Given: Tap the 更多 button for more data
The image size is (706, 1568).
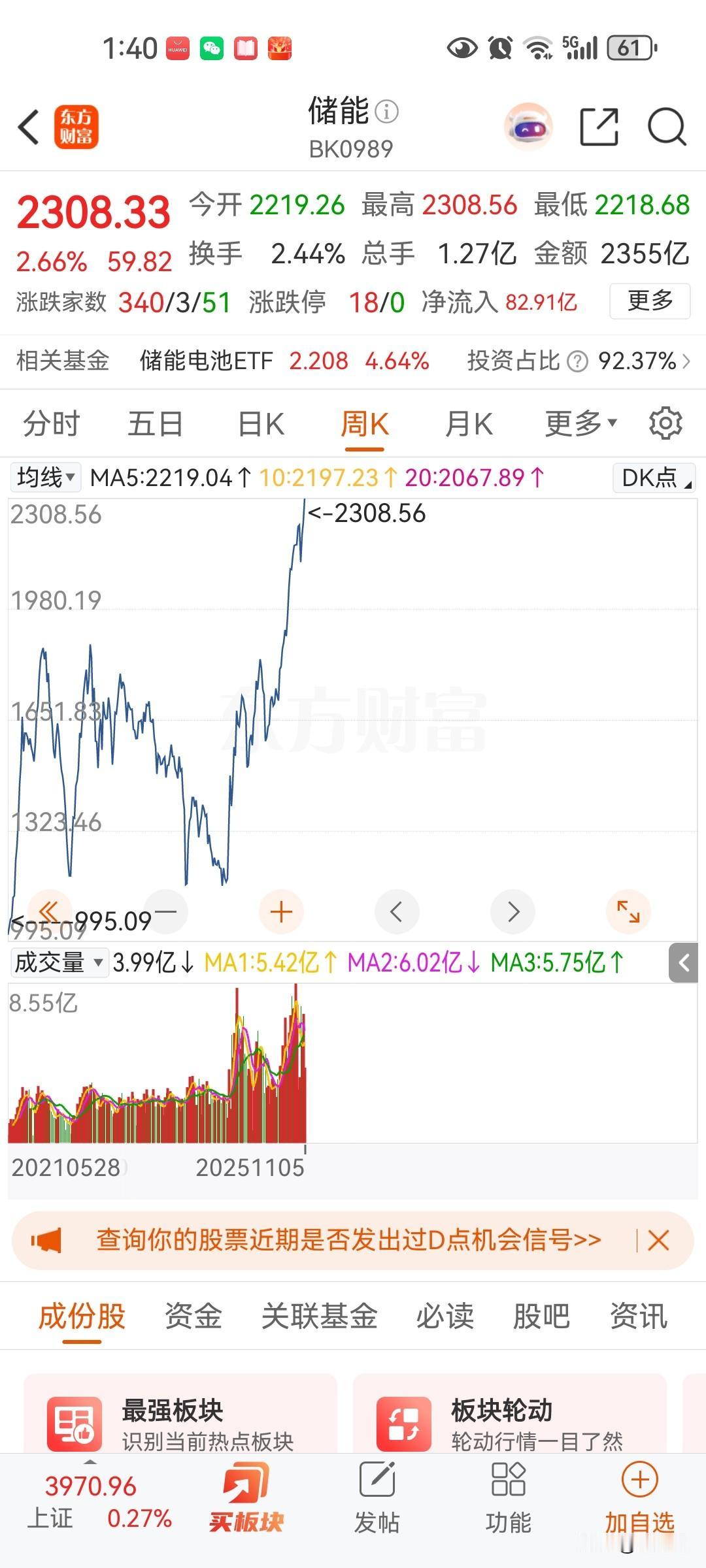Looking at the screenshot, I should 649,301.
